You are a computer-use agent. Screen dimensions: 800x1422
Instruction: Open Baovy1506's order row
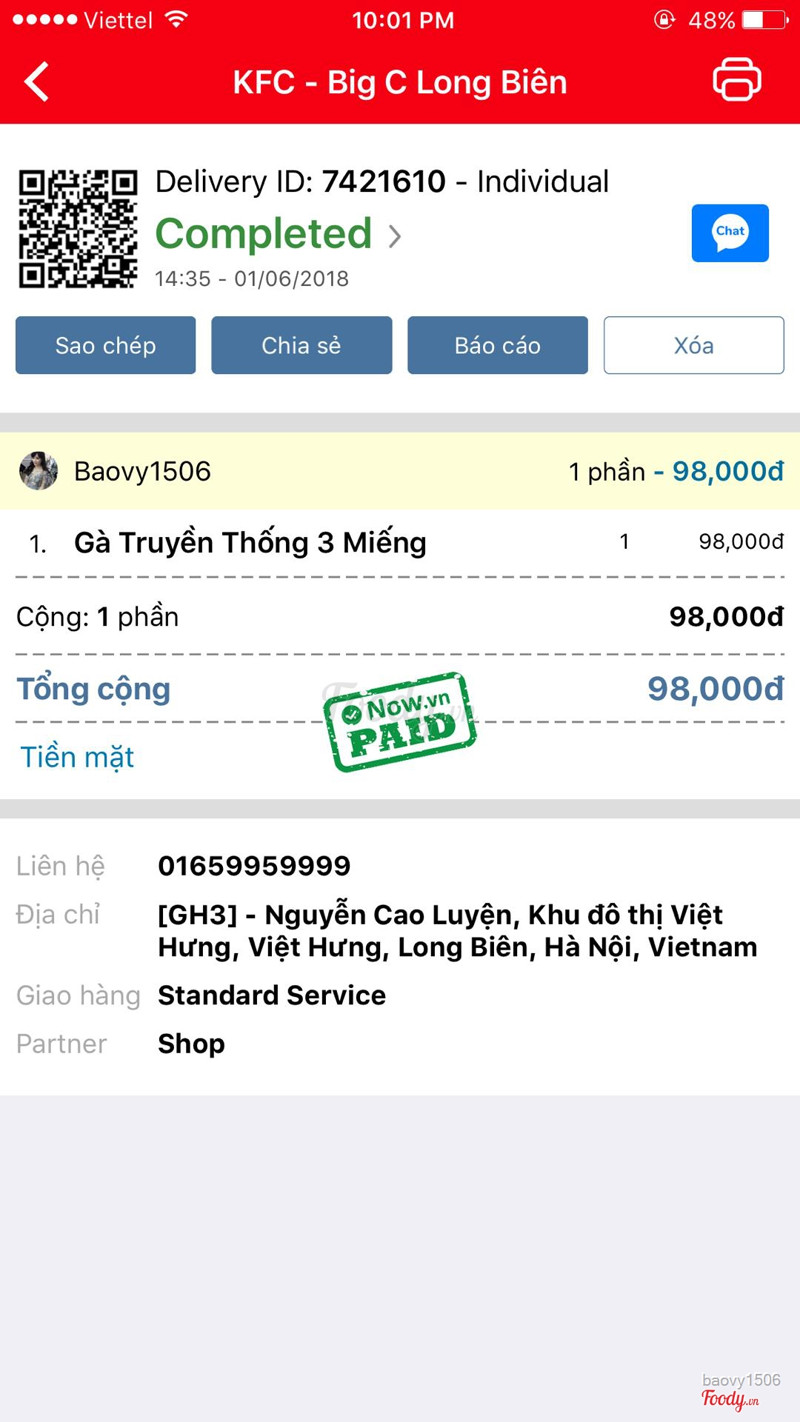click(400, 471)
